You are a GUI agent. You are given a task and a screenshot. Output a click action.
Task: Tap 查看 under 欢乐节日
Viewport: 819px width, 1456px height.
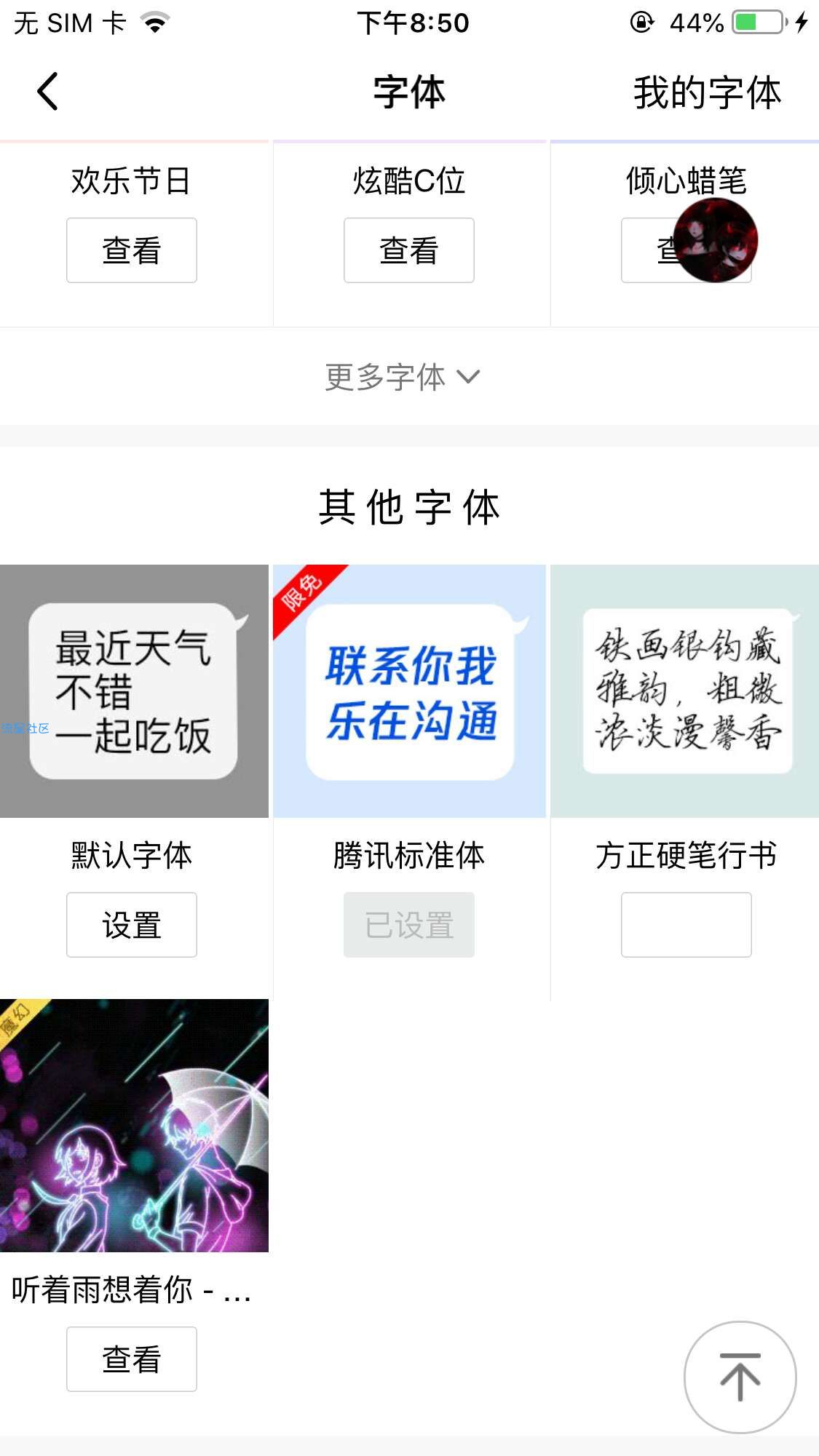[x=132, y=250]
